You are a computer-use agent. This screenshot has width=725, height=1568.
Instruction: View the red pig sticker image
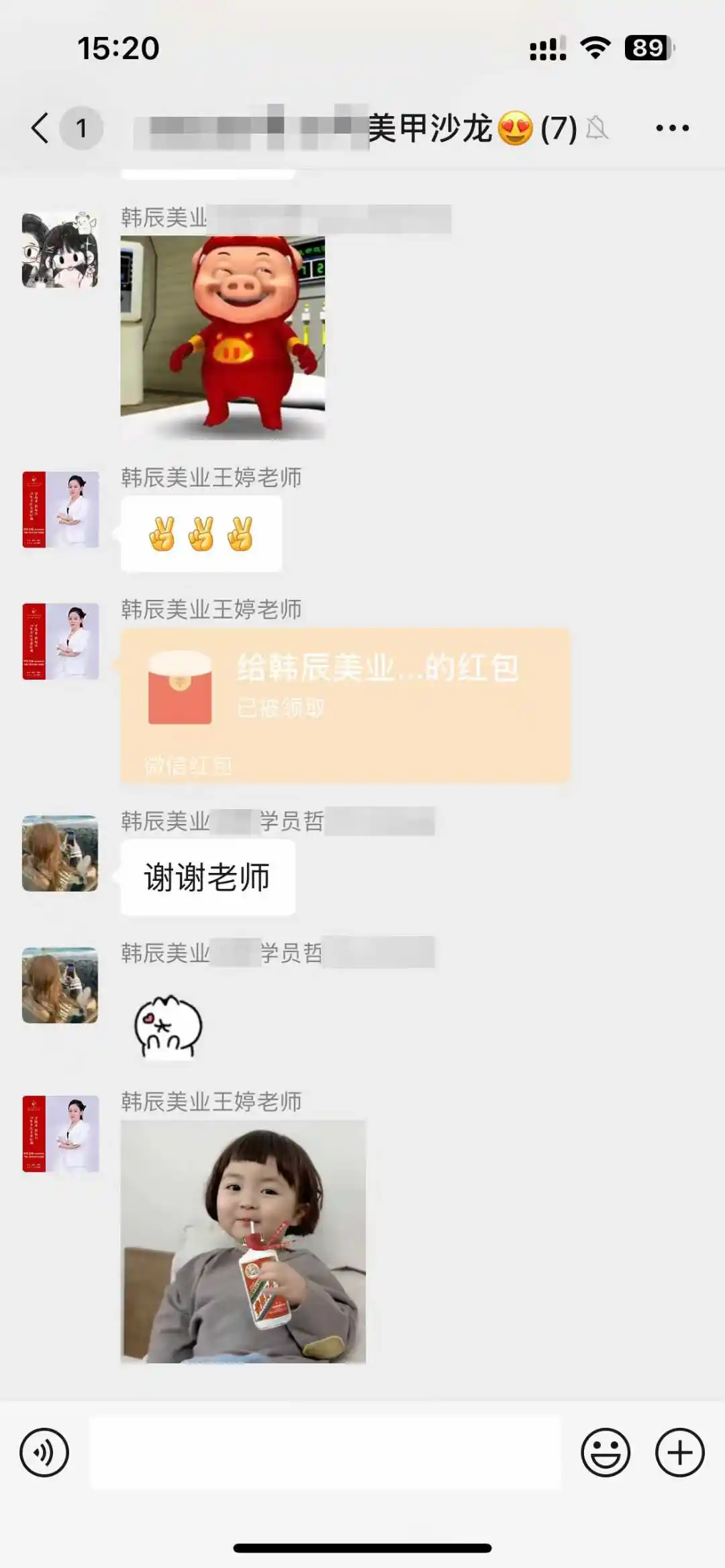click(222, 337)
